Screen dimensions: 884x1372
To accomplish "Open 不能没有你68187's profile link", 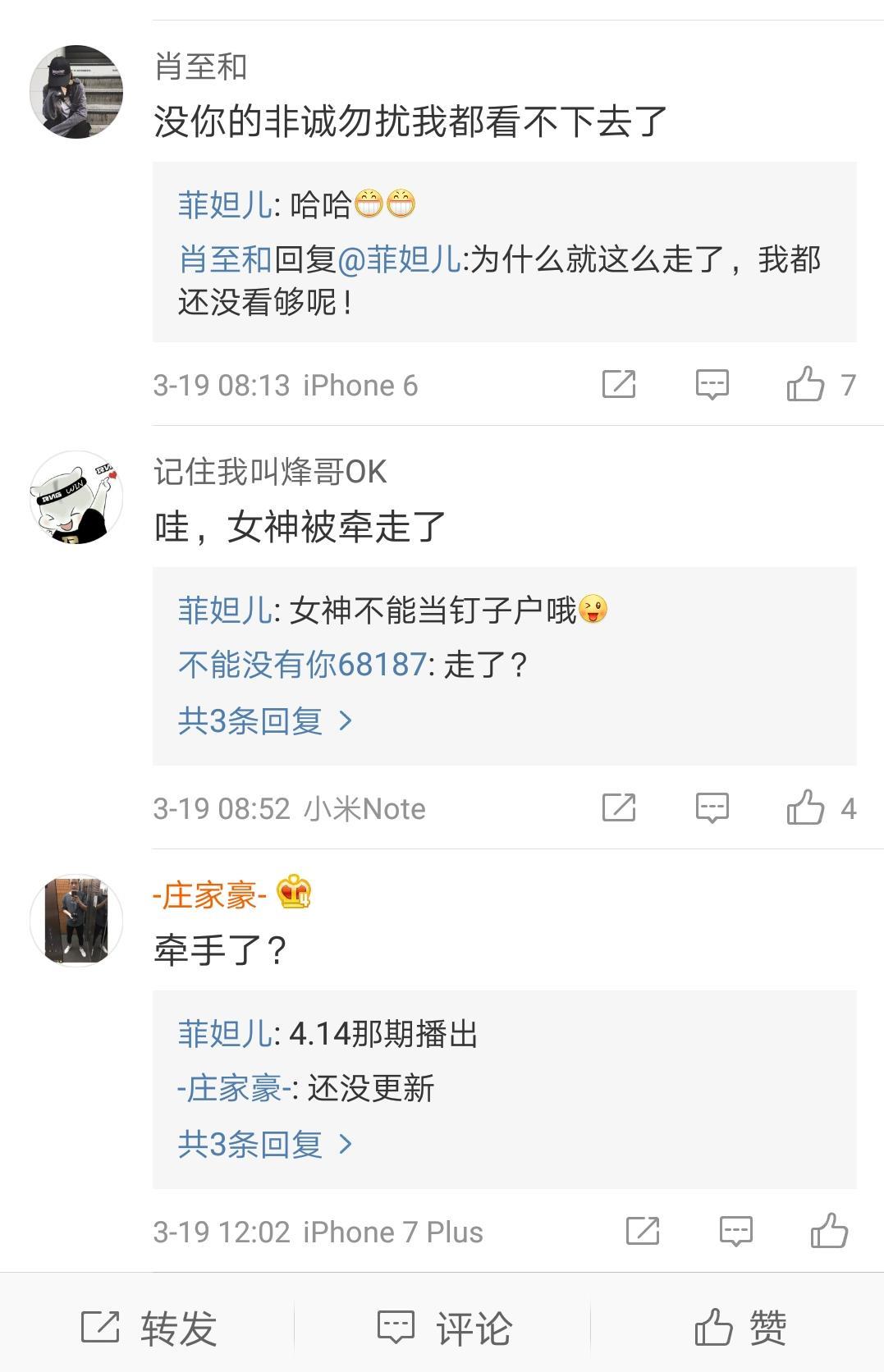I will tap(302, 665).
